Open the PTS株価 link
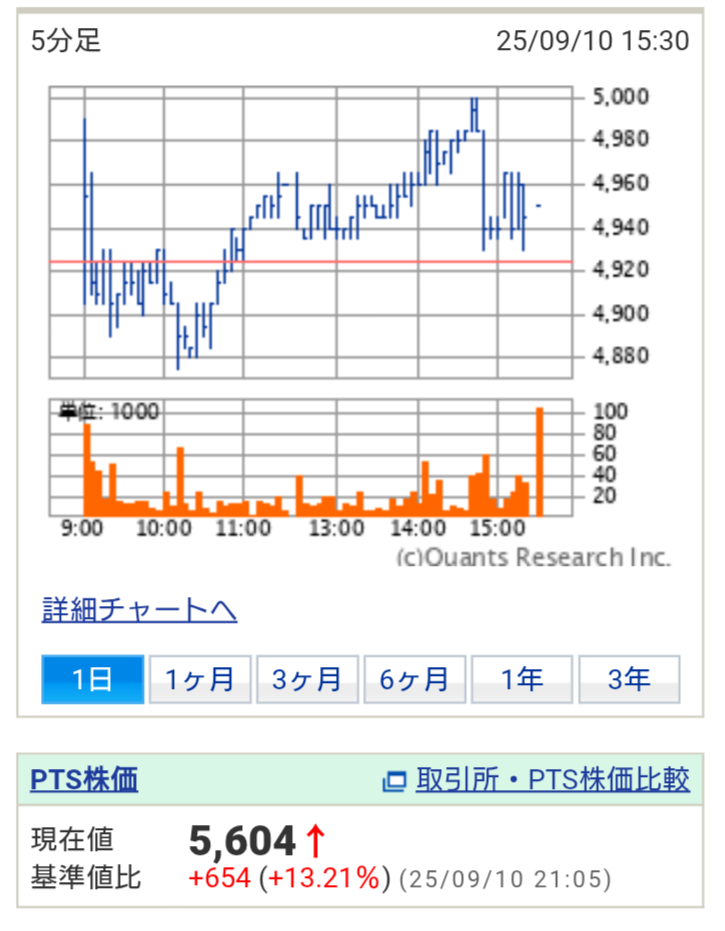This screenshot has height=931, width=725. [84, 780]
